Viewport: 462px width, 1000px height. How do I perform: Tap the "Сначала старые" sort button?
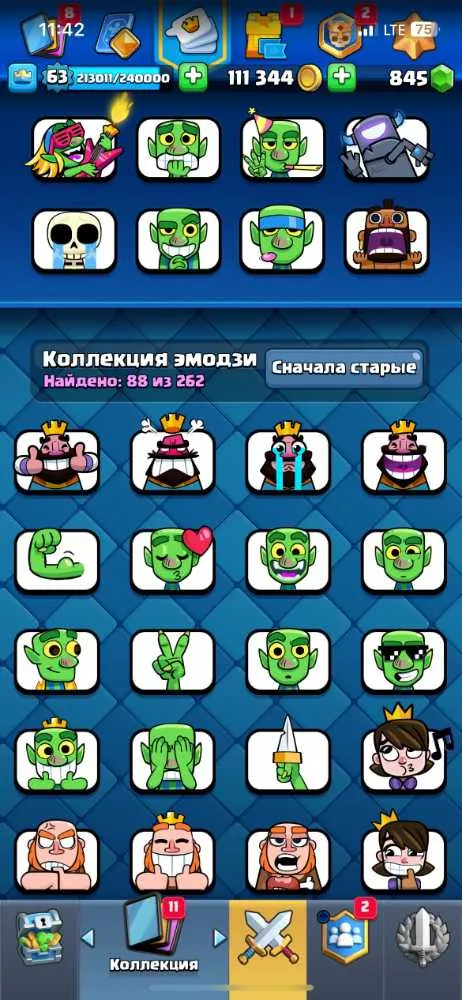click(x=344, y=368)
